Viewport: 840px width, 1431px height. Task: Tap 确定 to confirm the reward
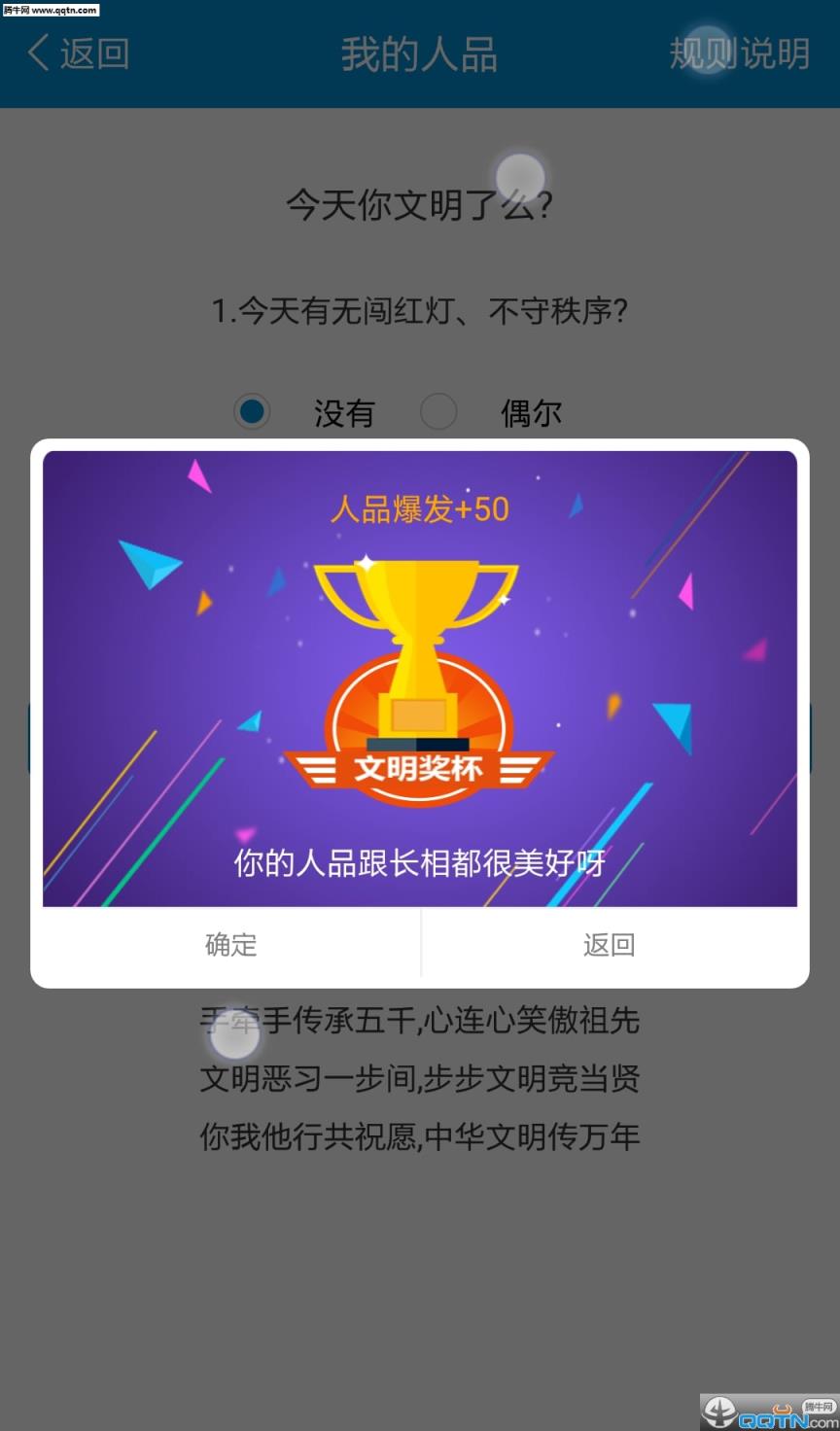click(x=230, y=945)
